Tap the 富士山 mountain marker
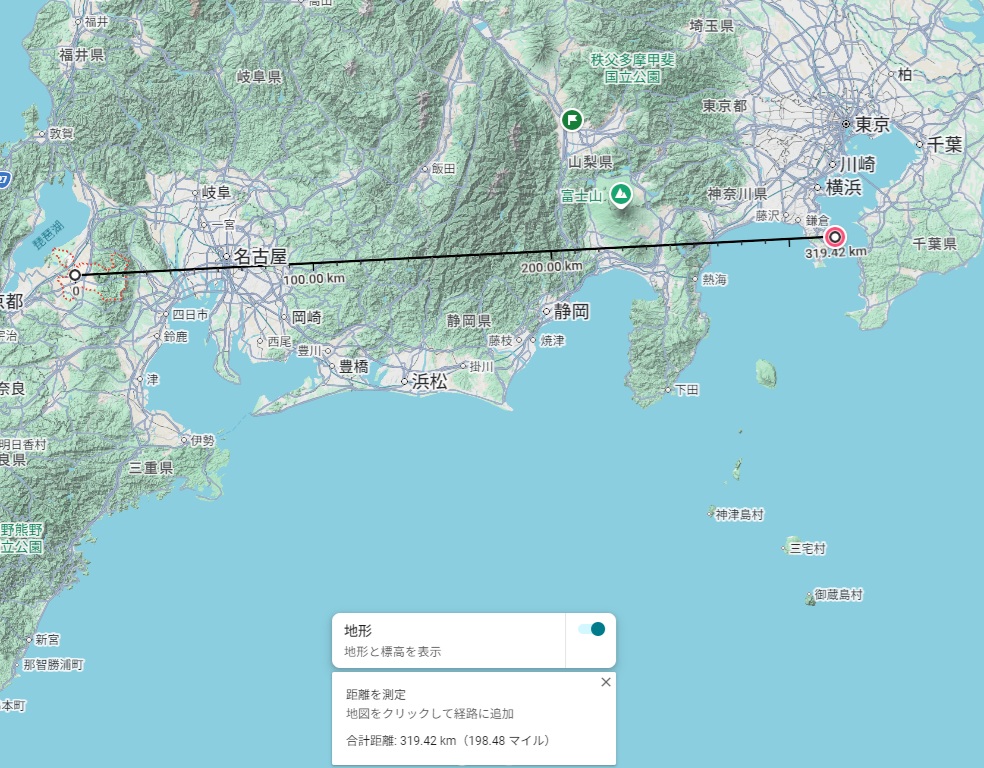This screenshot has width=984, height=768. pyautogui.click(x=621, y=195)
